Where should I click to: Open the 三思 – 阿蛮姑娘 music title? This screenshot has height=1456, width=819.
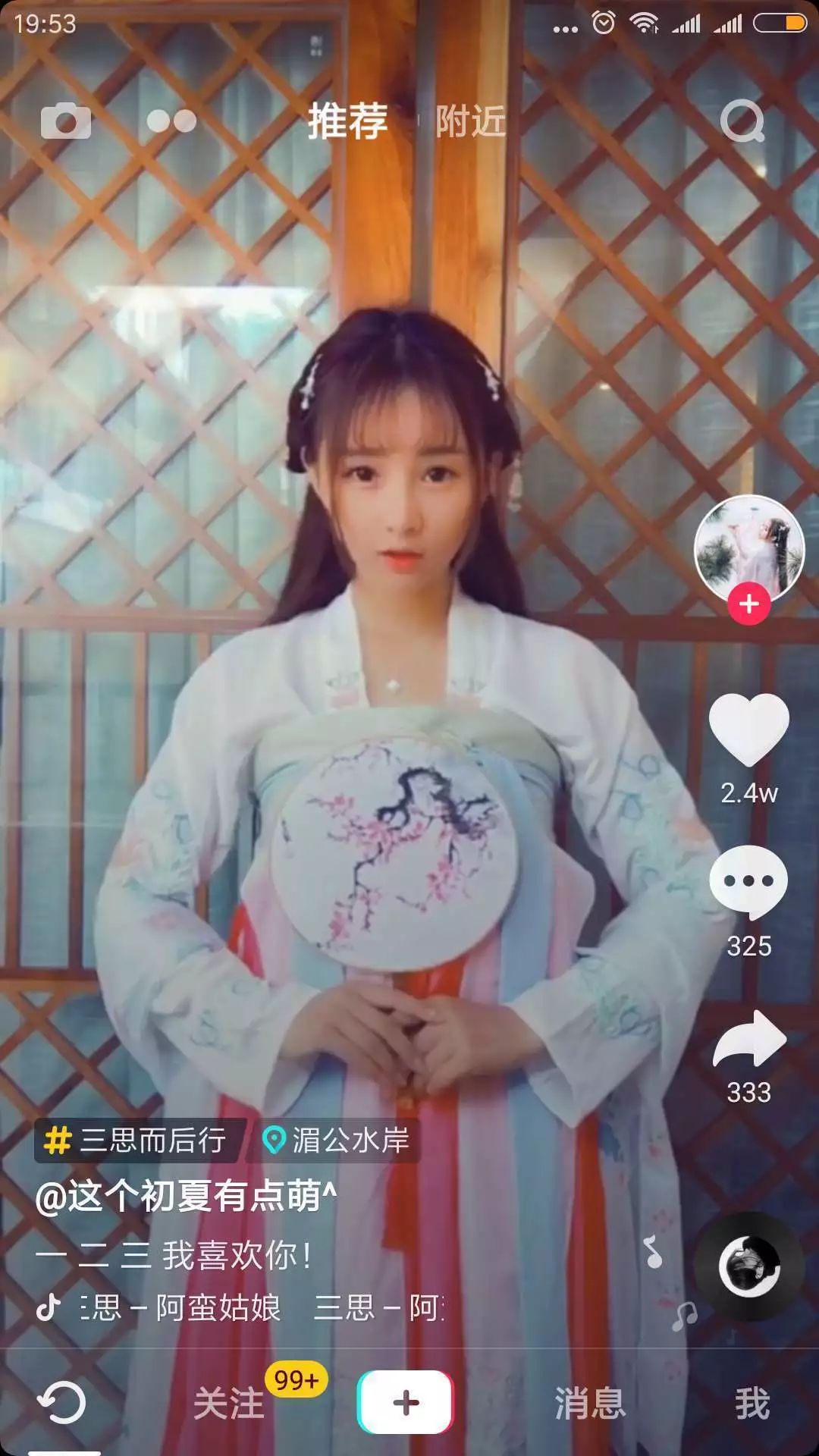point(182,1308)
